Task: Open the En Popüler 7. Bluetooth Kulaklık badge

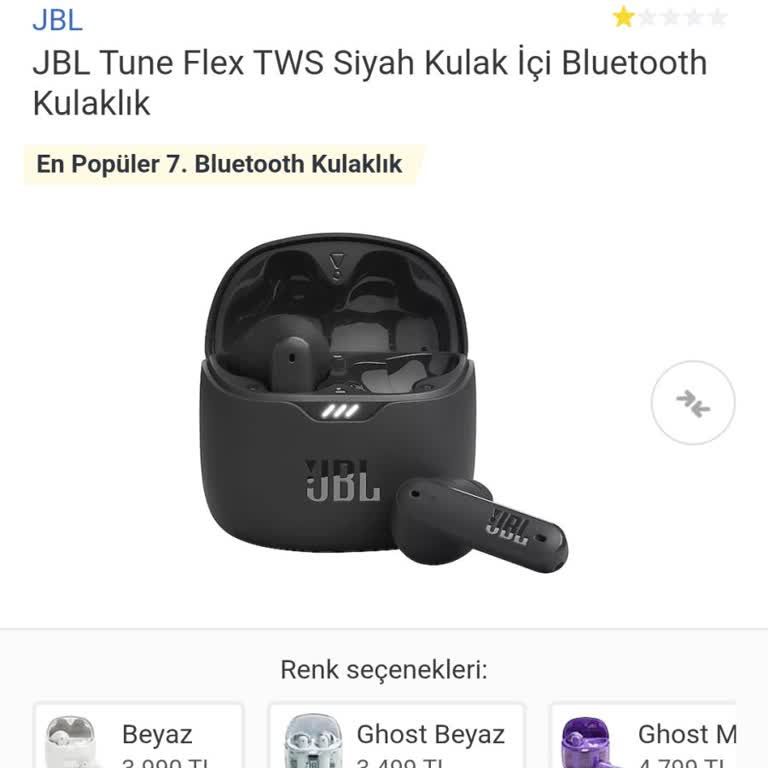Action: click(x=220, y=165)
